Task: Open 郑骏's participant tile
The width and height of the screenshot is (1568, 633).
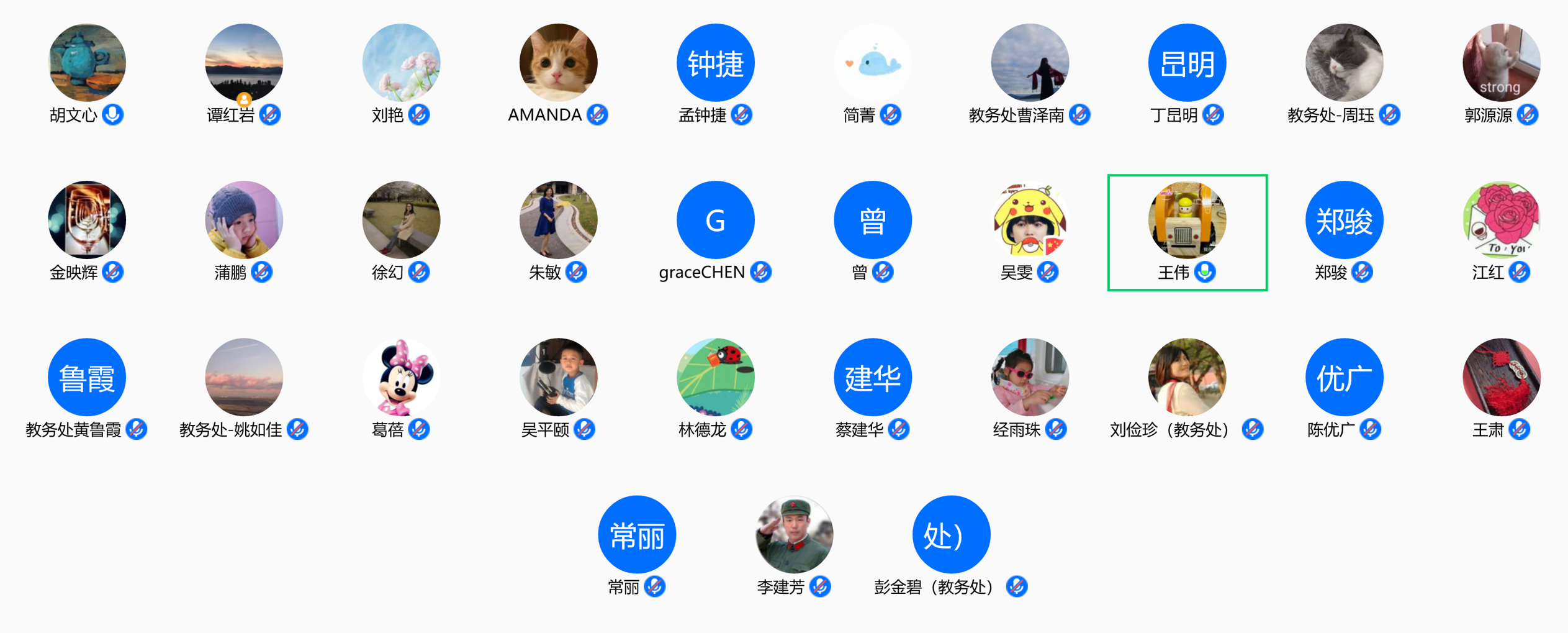Action: [x=1344, y=220]
